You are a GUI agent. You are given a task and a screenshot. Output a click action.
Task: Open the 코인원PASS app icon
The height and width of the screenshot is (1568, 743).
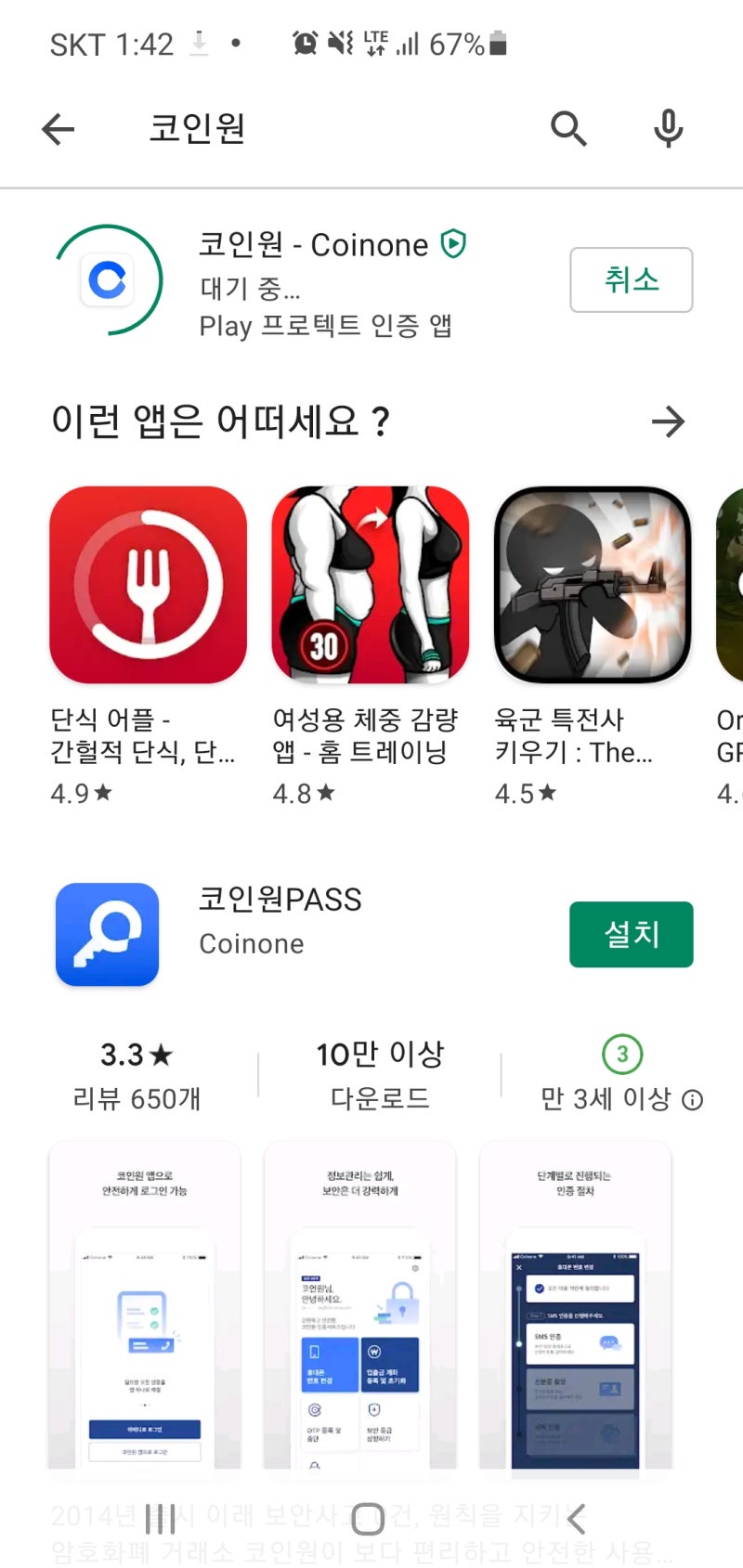click(106, 934)
